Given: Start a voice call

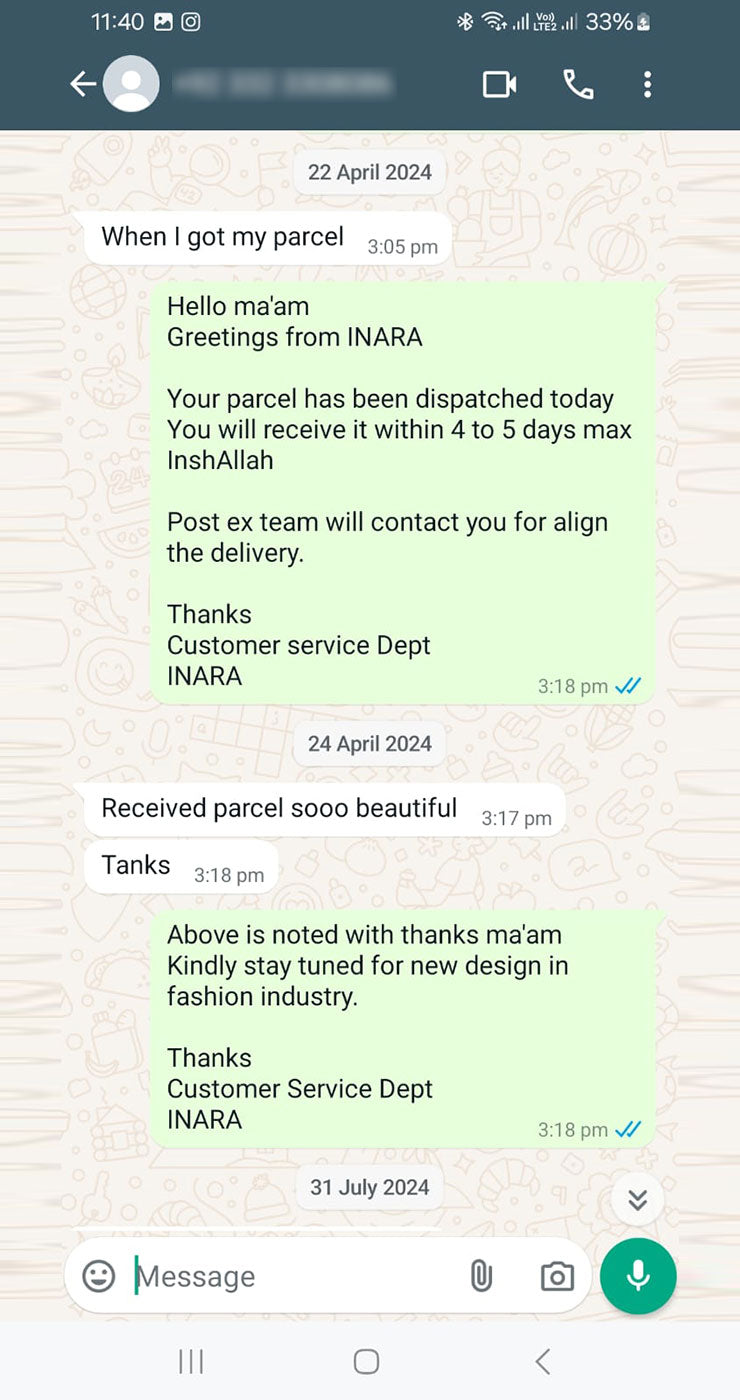Looking at the screenshot, I should pos(578,85).
